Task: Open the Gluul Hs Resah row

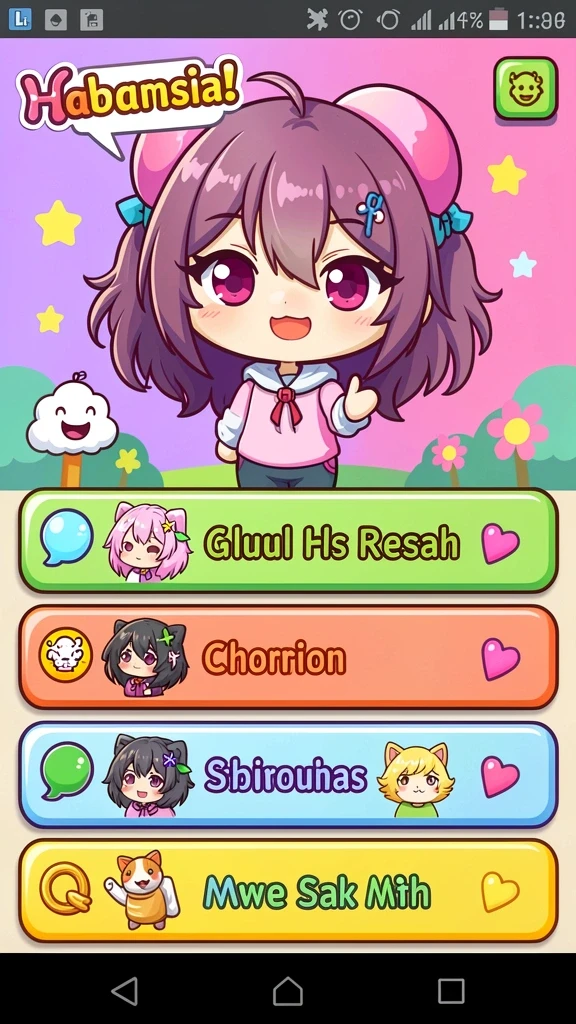Action: pyautogui.click(x=288, y=540)
